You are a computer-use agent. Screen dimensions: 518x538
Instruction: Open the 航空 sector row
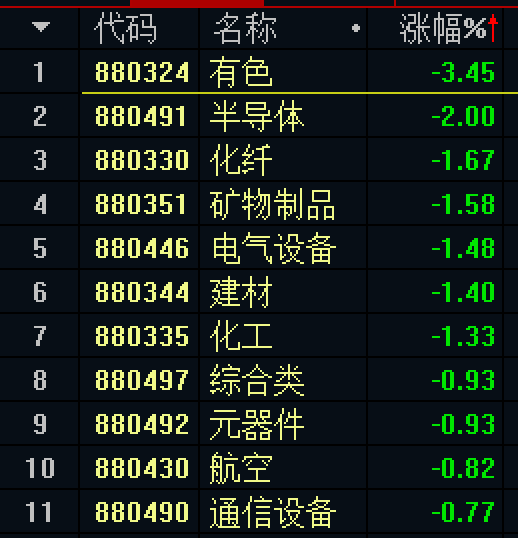(x=259, y=467)
